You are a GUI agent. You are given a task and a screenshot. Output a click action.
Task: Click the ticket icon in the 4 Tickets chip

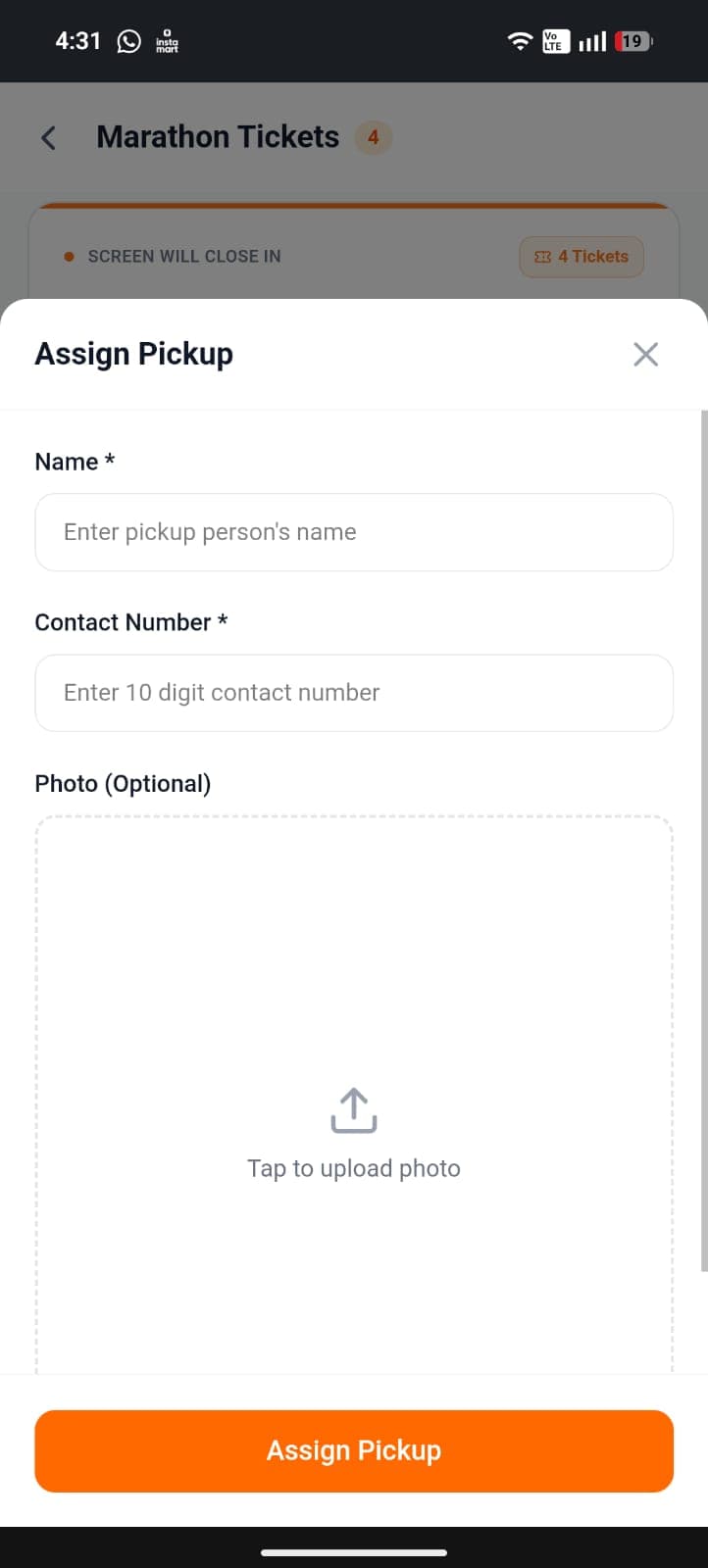pyautogui.click(x=542, y=256)
